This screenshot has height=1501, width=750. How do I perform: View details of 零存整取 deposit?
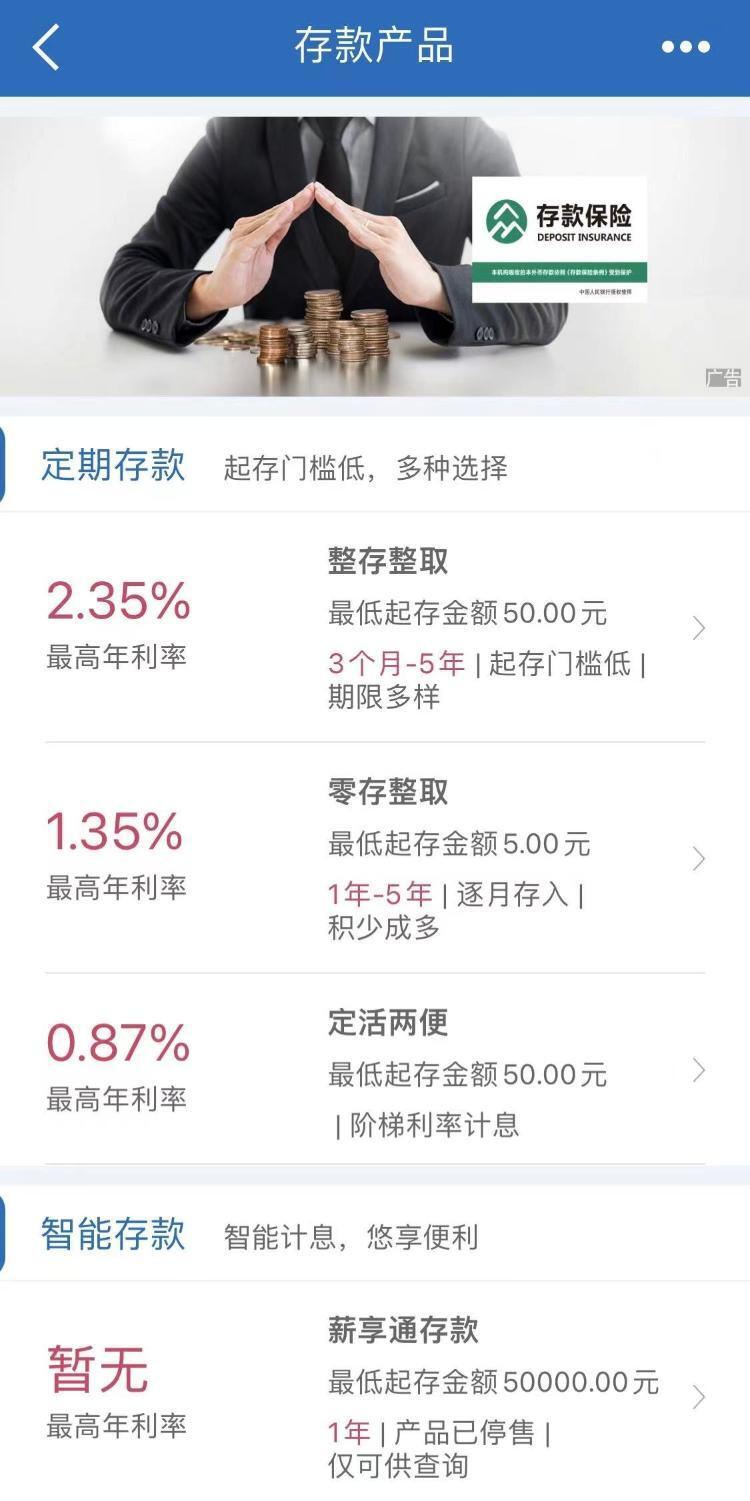coord(375,858)
